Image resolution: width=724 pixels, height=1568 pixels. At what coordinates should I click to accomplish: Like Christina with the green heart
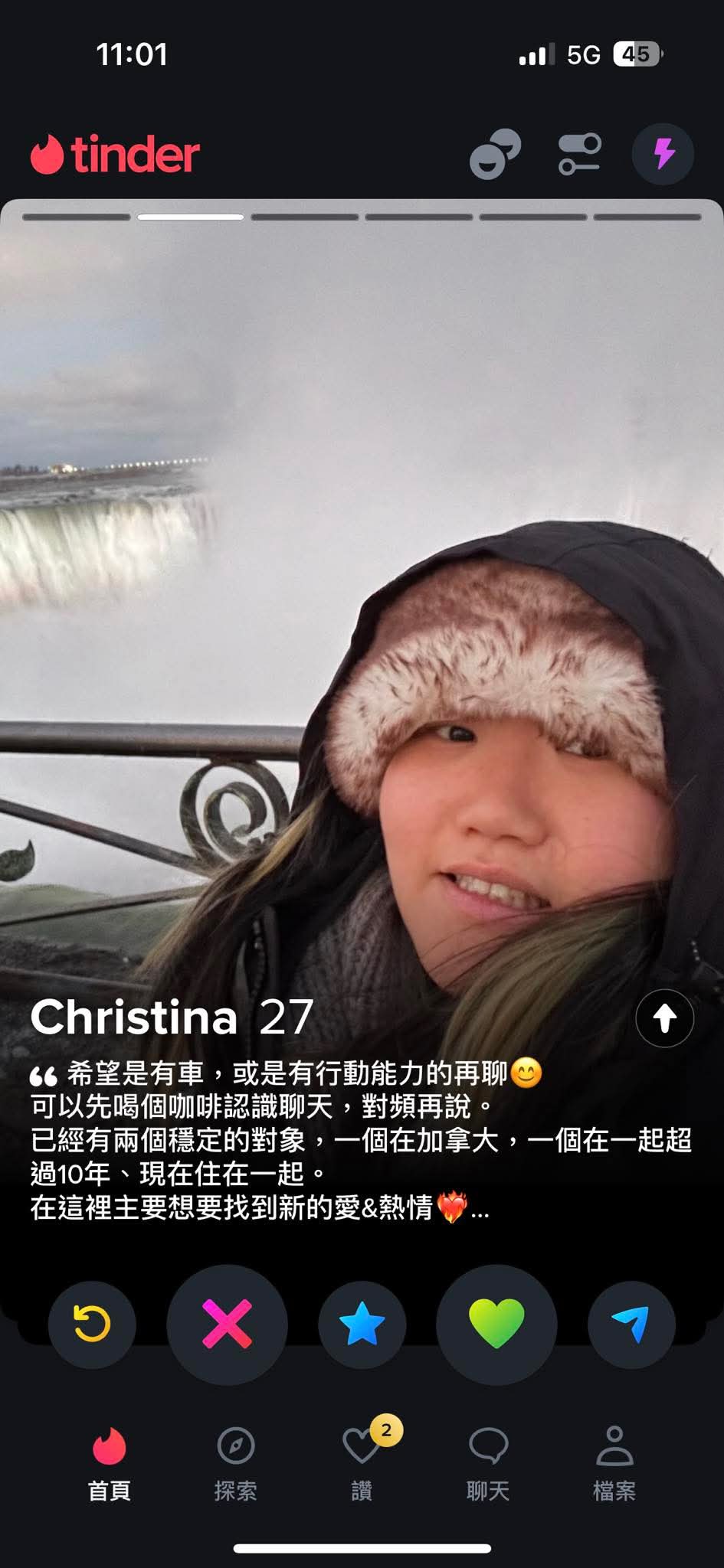496,1325
